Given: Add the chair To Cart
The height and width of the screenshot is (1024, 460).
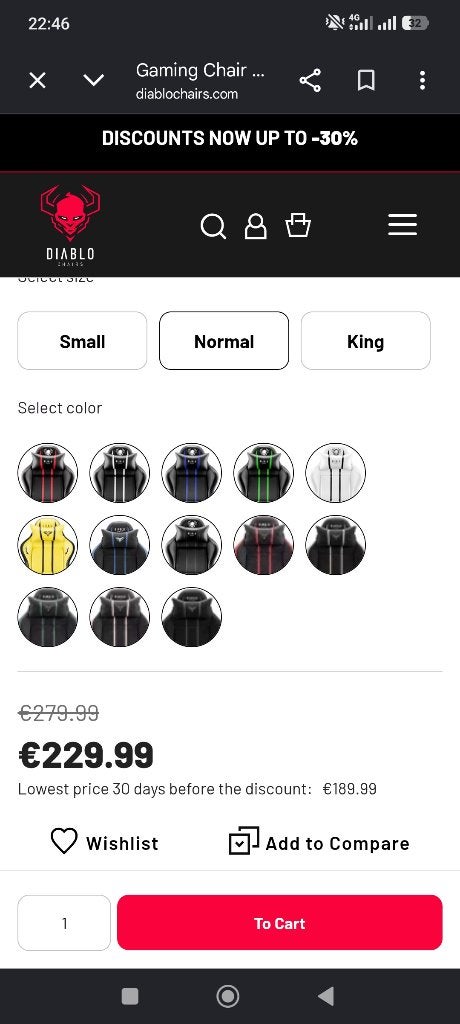Looking at the screenshot, I should coord(280,923).
